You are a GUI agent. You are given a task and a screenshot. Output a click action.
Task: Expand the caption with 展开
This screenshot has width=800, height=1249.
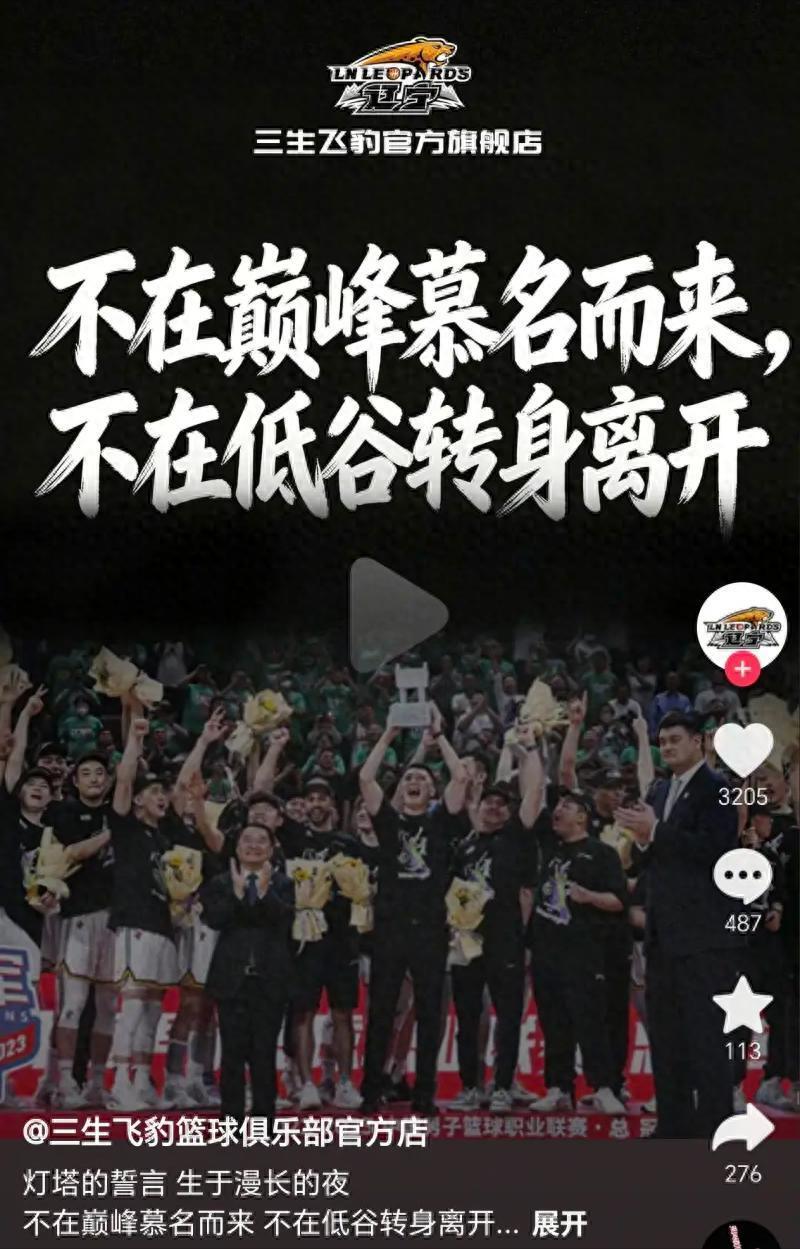click(x=559, y=1223)
